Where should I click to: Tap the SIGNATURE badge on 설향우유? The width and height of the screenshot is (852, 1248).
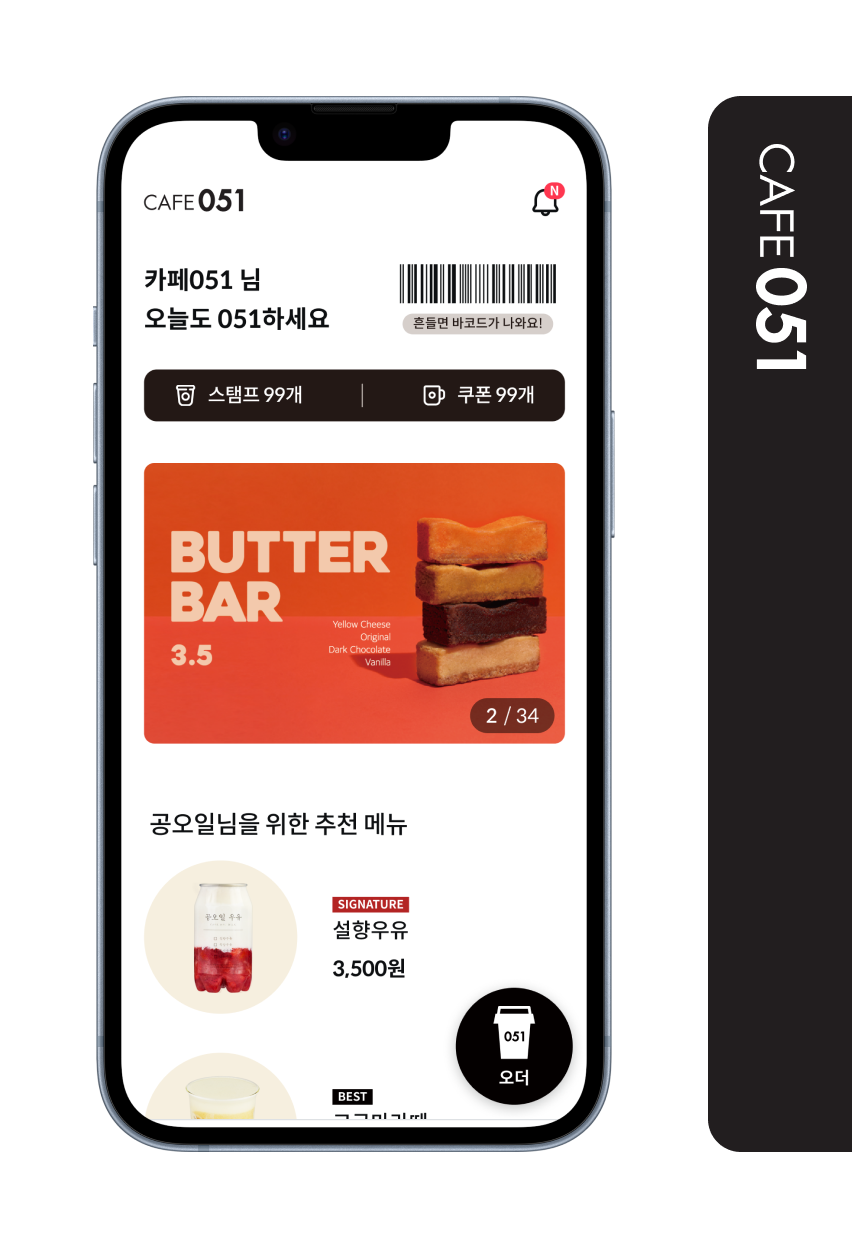[x=371, y=903]
